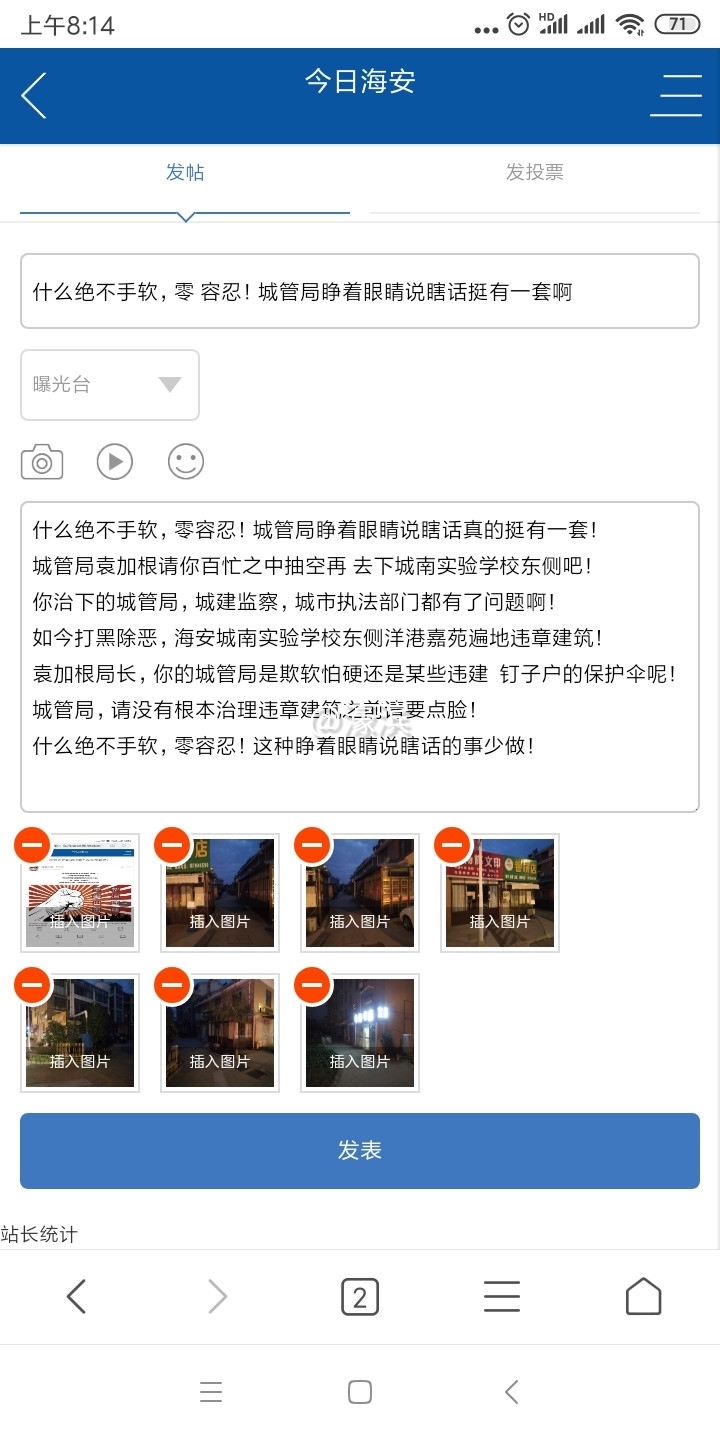The width and height of the screenshot is (720, 1440).
Task: Switch to the 发投票 tab
Action: (534, 173)
